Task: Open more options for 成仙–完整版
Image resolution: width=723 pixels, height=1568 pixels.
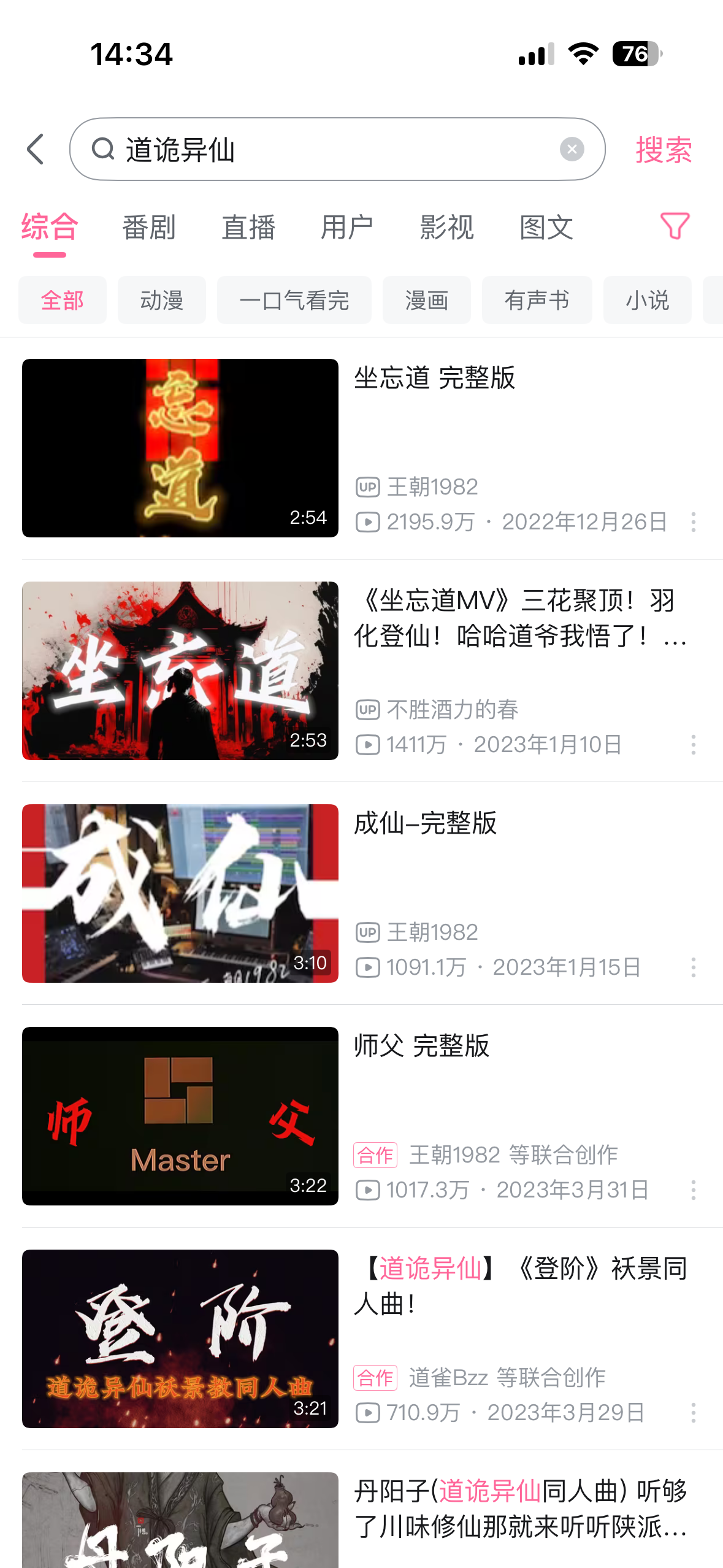Action: coord(693,967)
